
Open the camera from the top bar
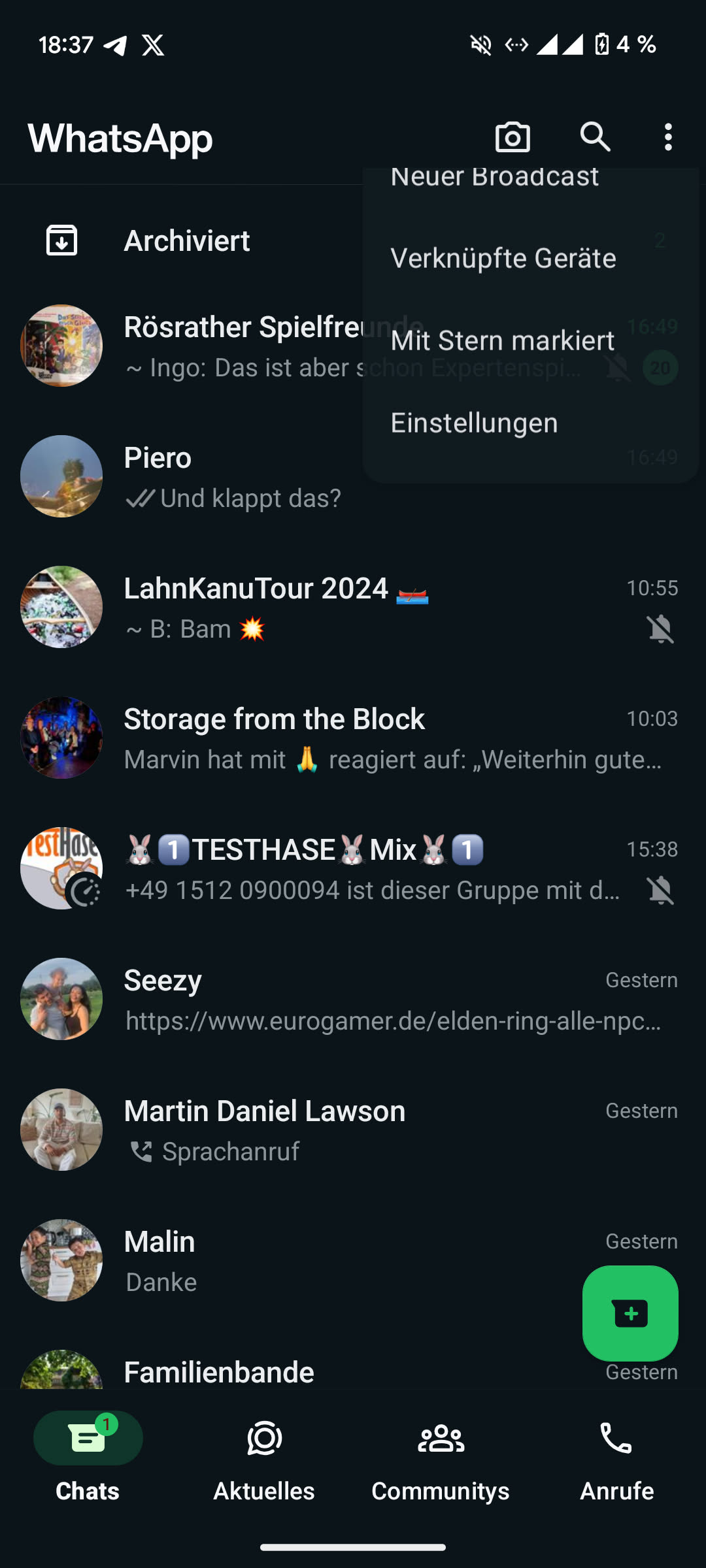tap(513, 137)
